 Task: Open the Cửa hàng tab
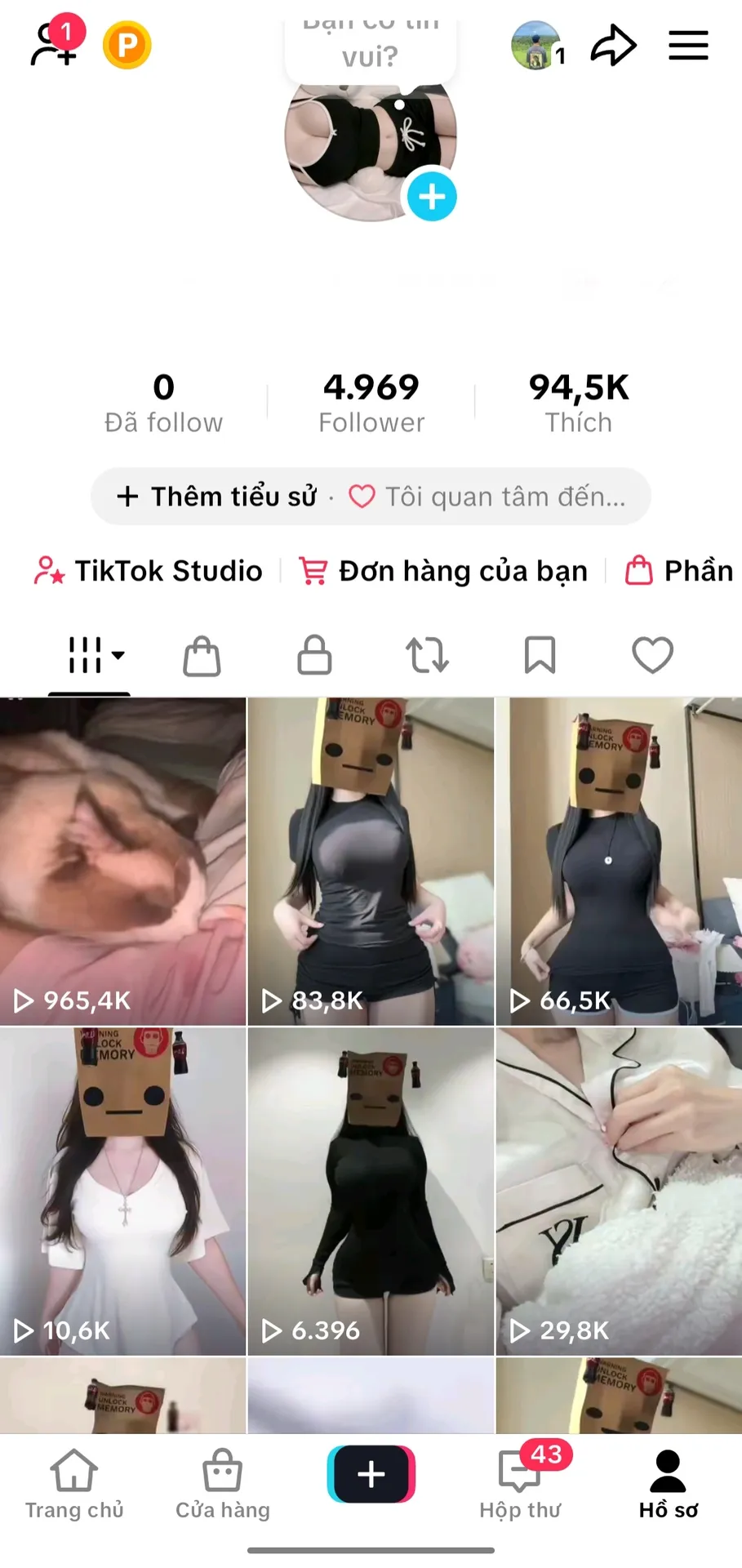click(x=223, y=1484)
